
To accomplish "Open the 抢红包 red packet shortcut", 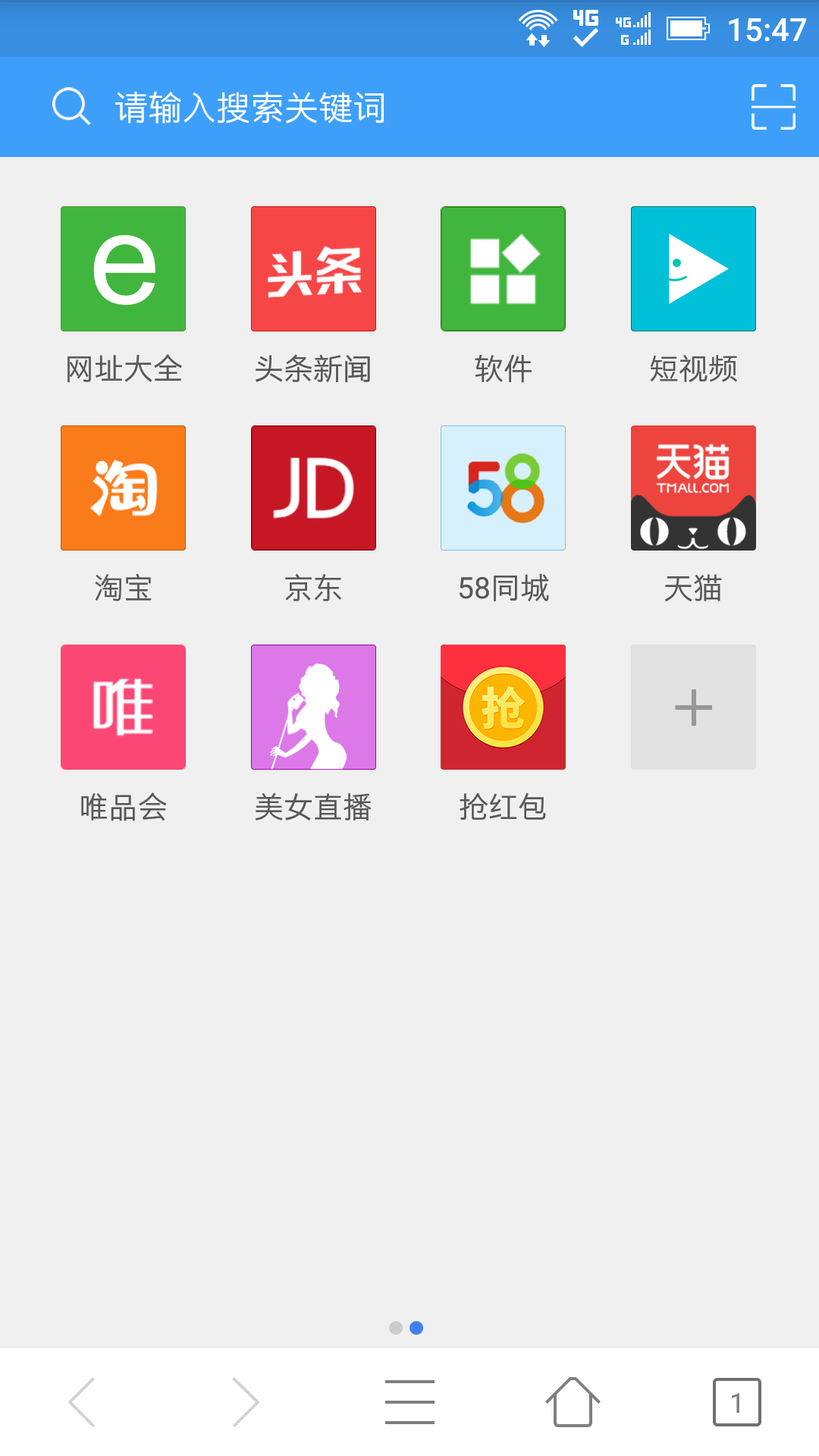I will tap(503, 706).
